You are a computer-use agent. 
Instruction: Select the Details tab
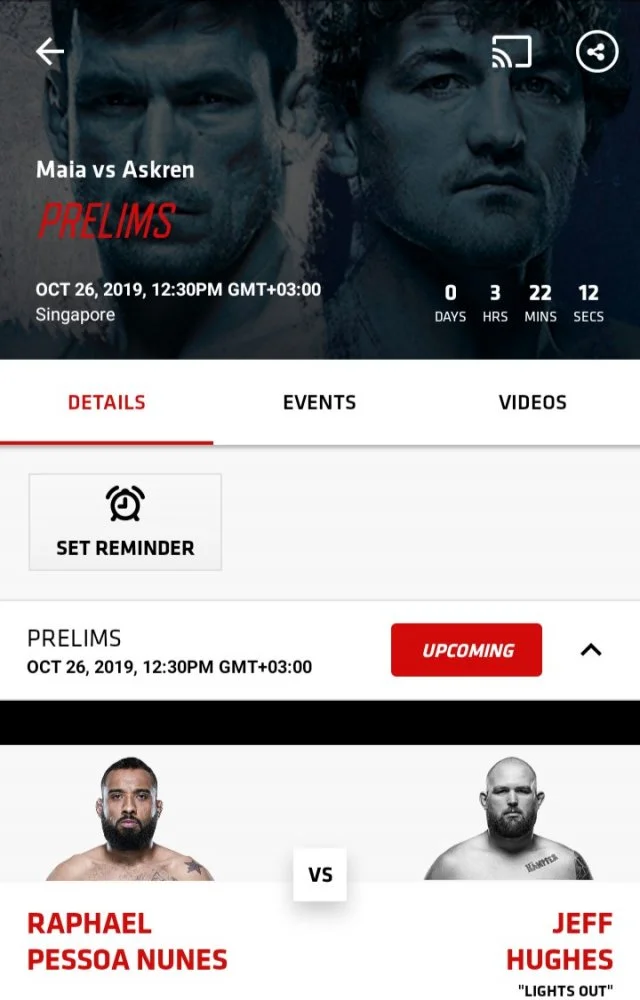click(106, 403)
